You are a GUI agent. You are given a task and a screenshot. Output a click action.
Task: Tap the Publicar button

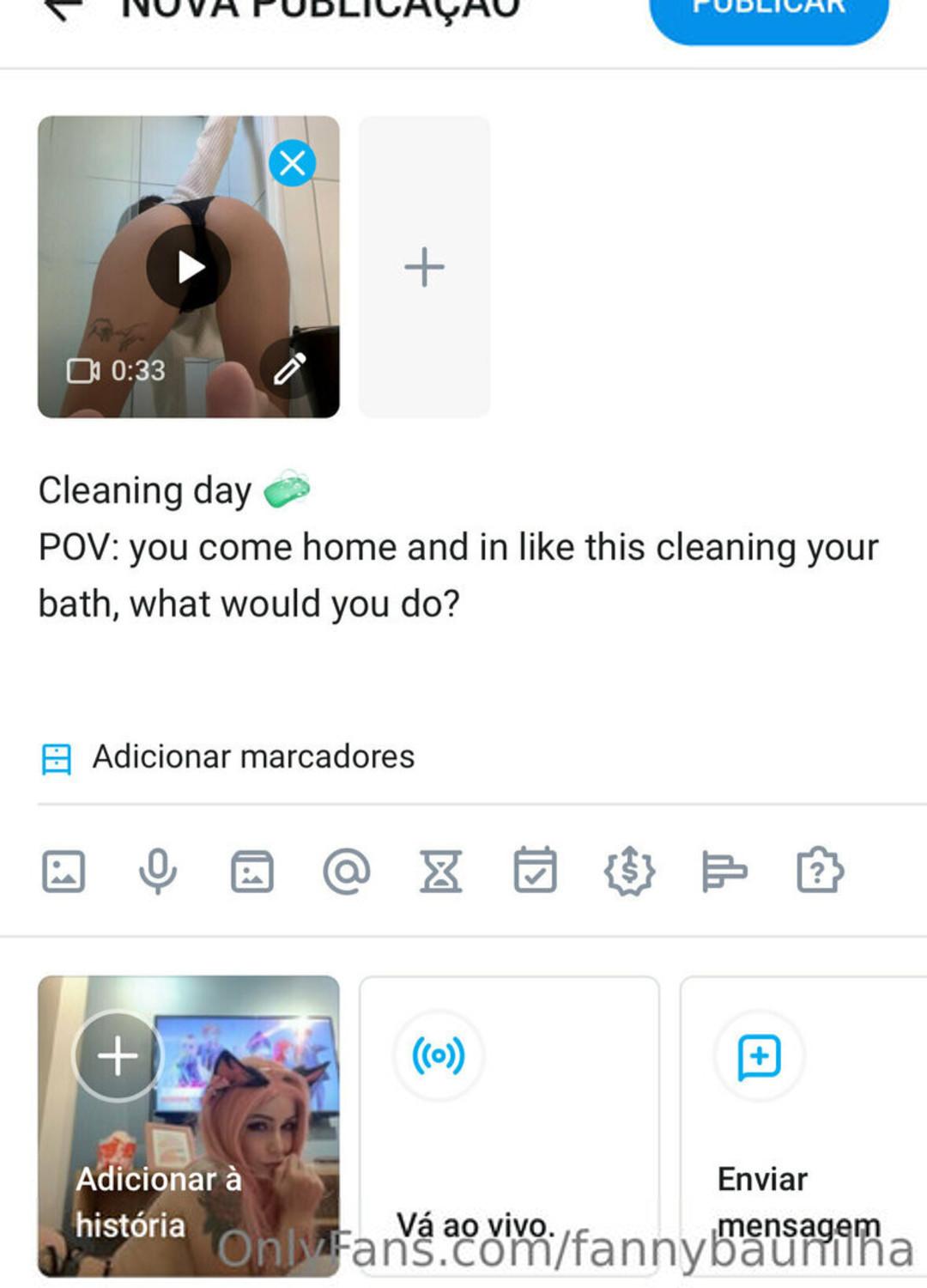pos(768,14)
